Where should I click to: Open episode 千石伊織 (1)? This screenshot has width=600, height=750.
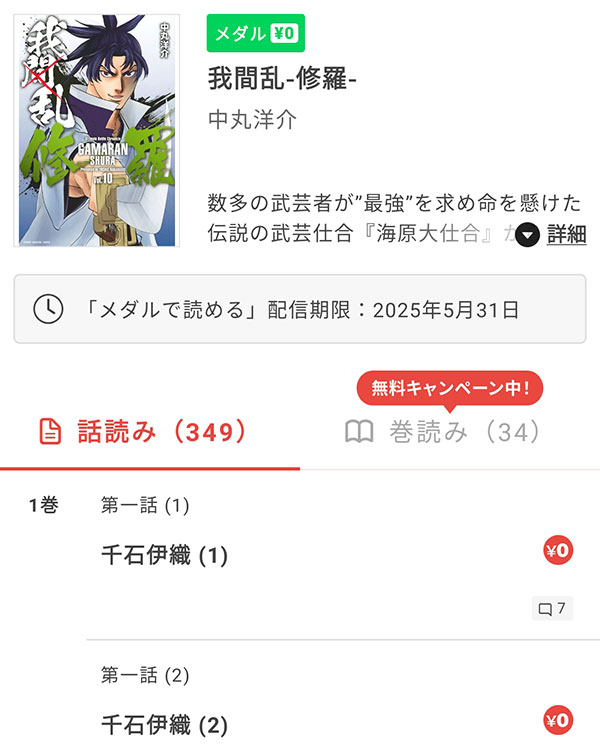coord(165,555)
